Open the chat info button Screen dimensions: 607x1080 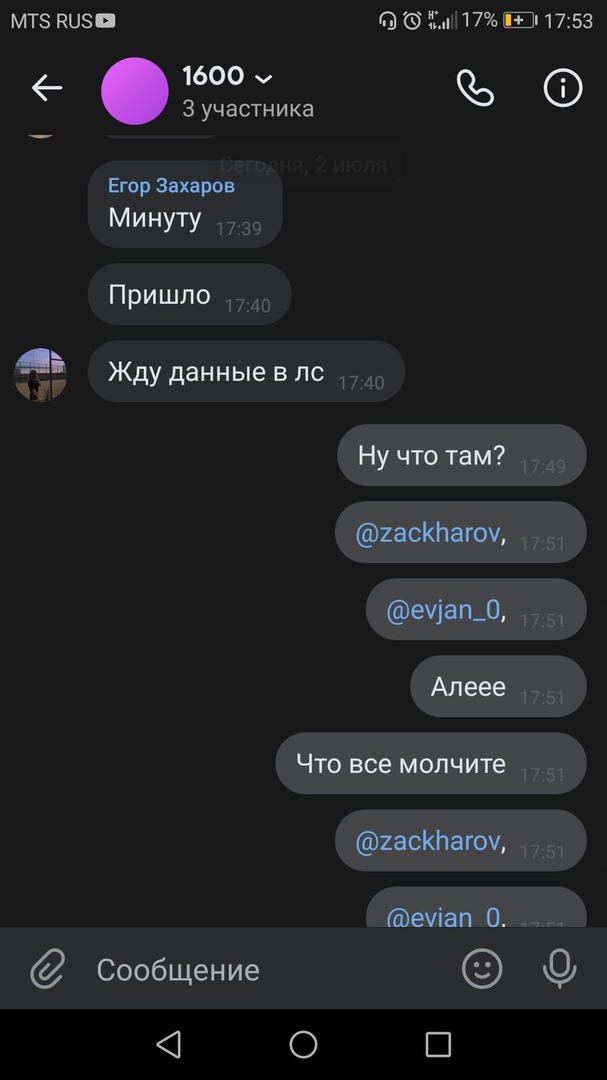click(x=562, y=88)
